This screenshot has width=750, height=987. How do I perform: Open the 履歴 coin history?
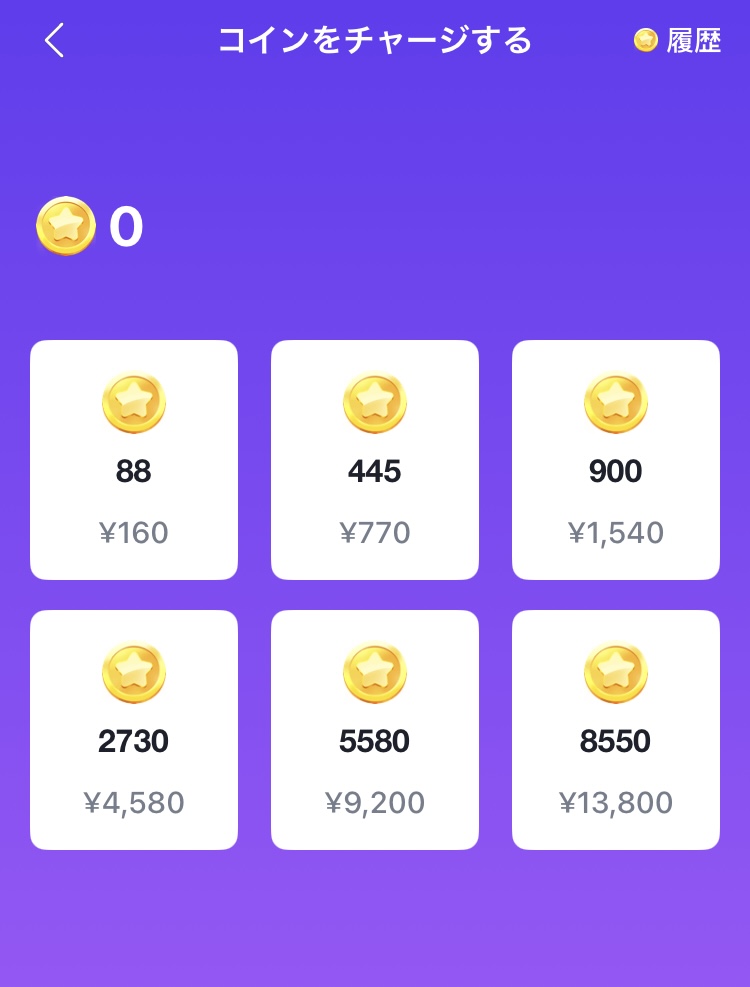678,41
